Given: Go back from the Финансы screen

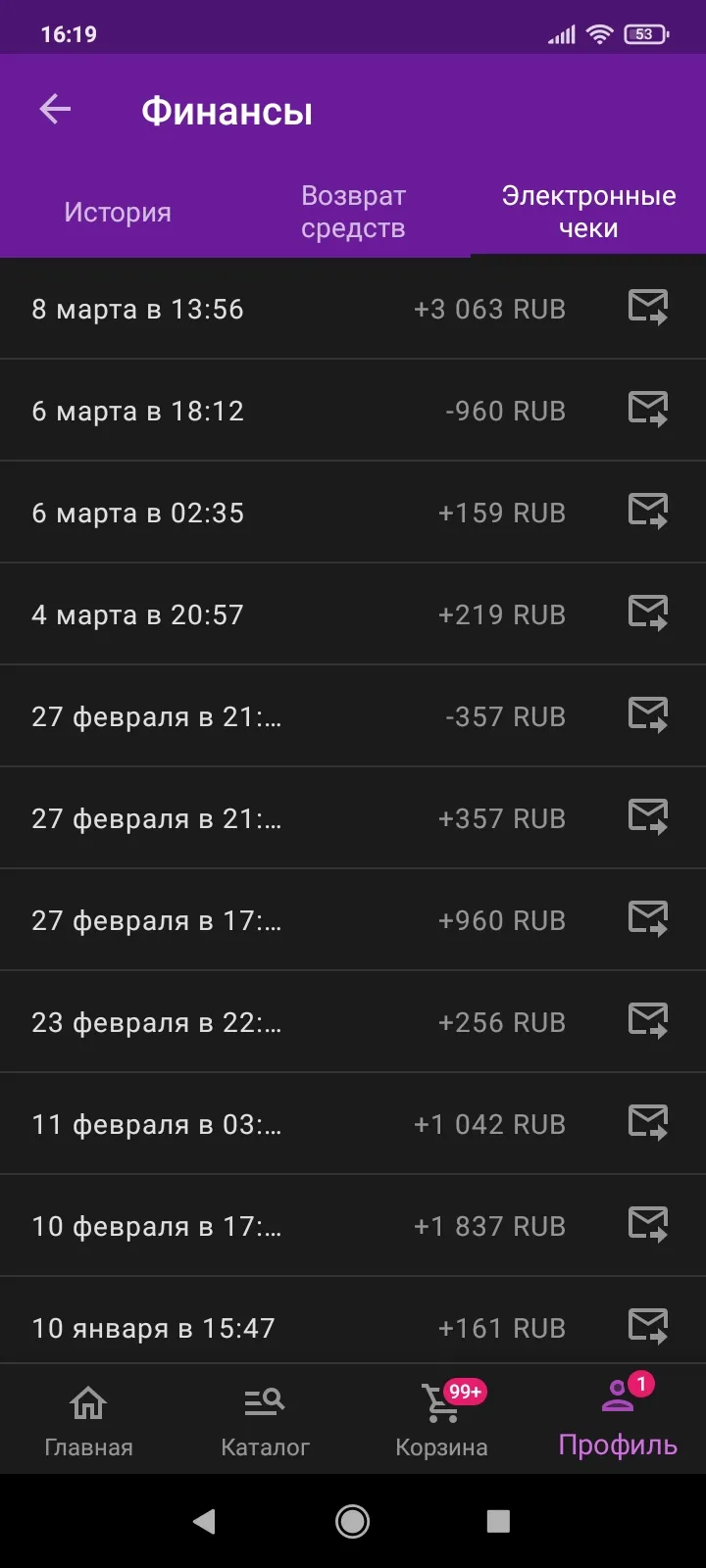Looking at the screenshot, I should 55,110.
